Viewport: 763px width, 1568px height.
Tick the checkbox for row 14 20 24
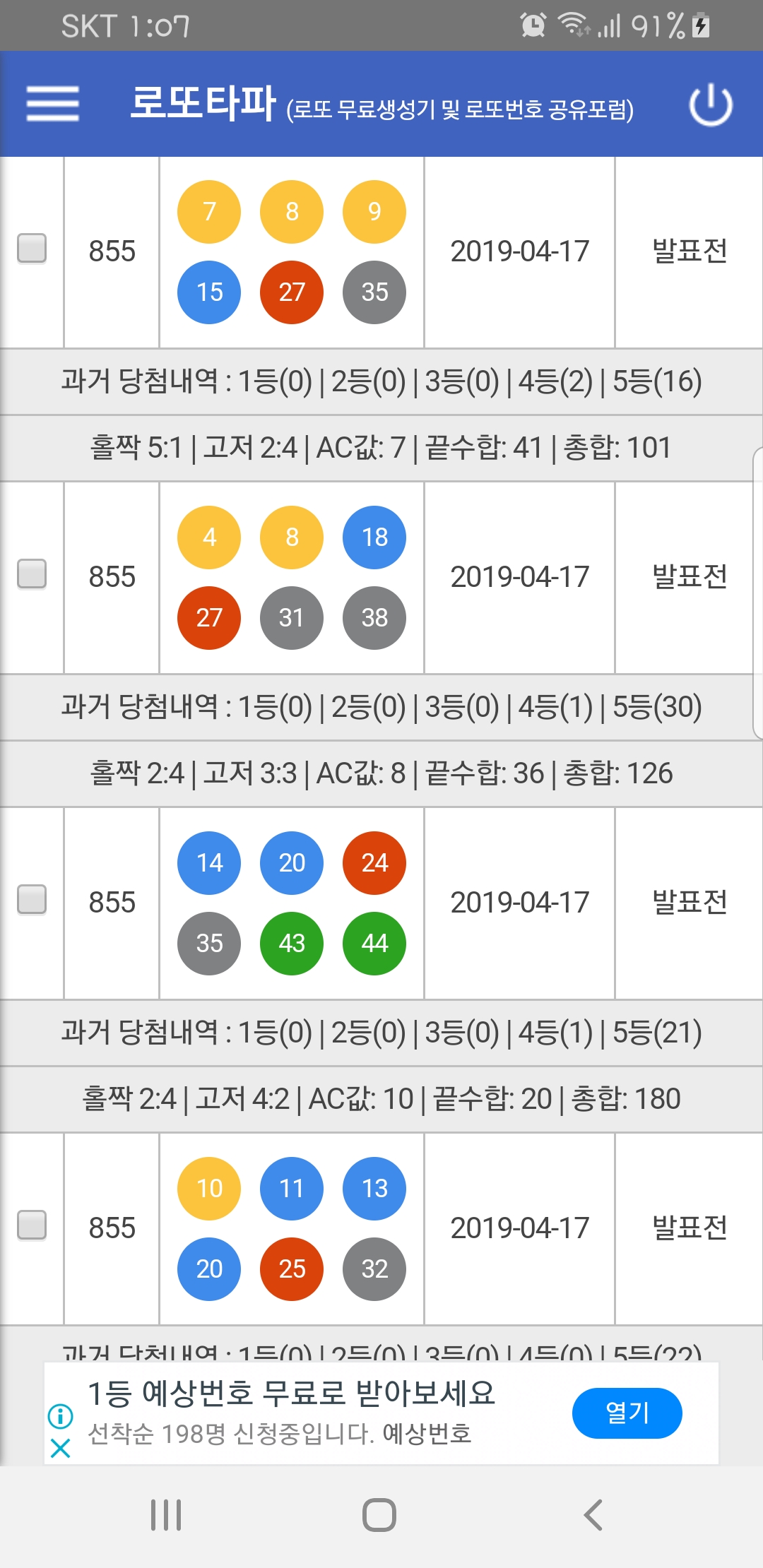click(x=32, y=899)
